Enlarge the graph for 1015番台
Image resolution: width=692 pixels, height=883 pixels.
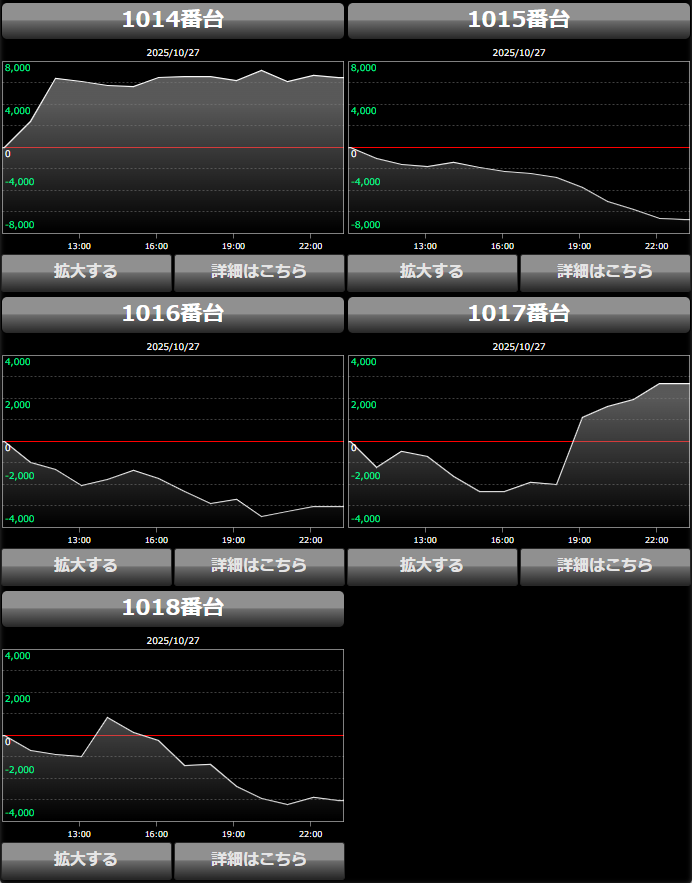pyautogui.click(x=432, y=271)
